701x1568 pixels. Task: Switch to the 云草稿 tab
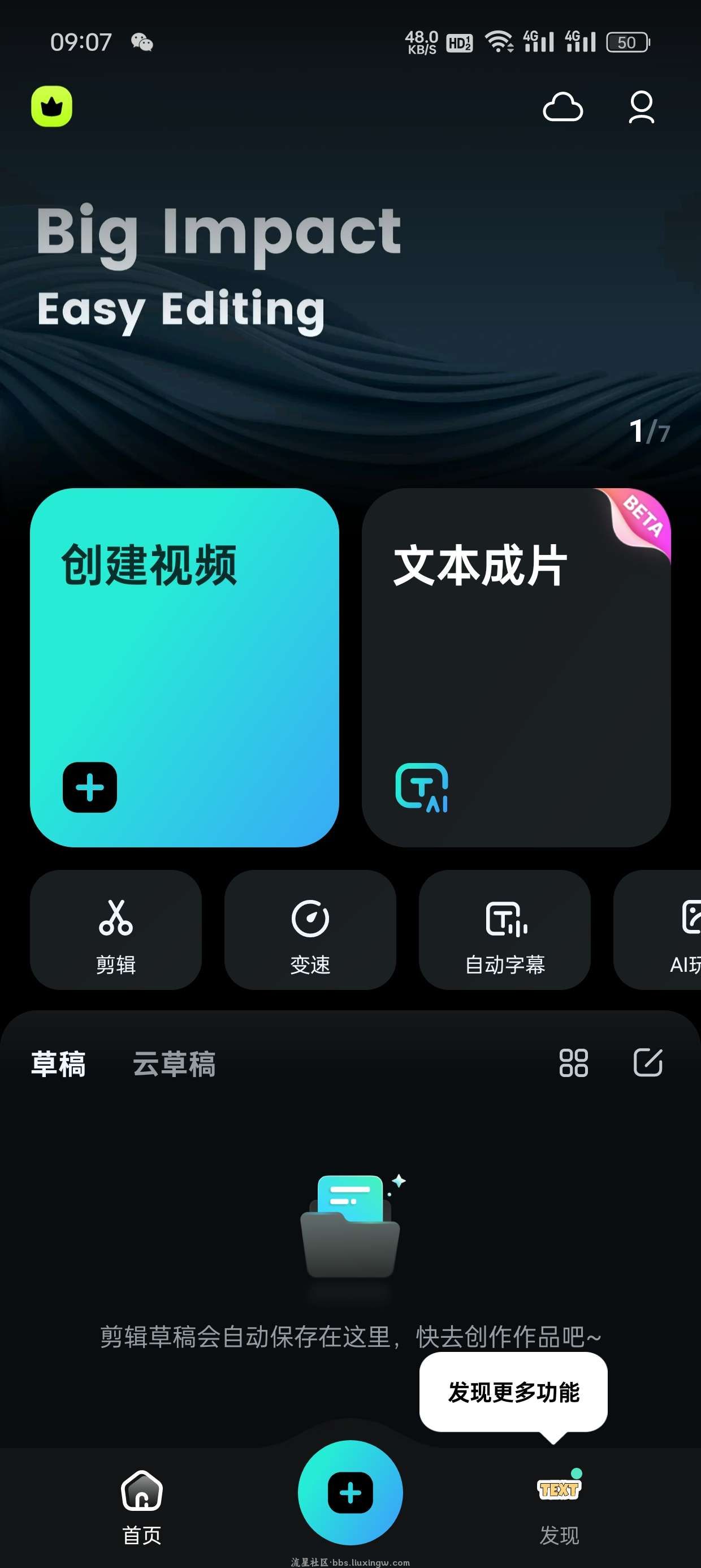click(x=174, y=1064)
